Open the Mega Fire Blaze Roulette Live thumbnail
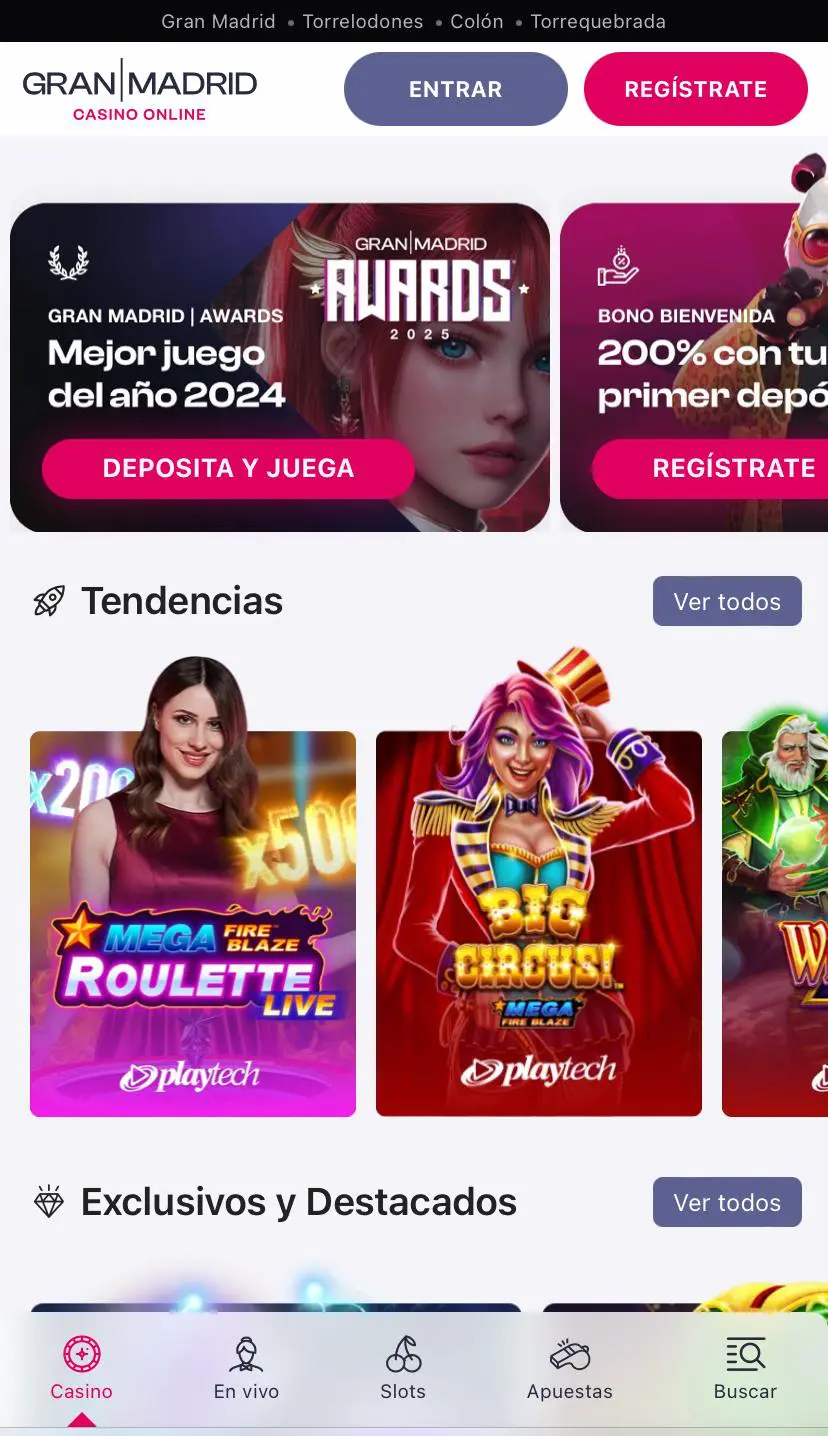 pos(193,922)
